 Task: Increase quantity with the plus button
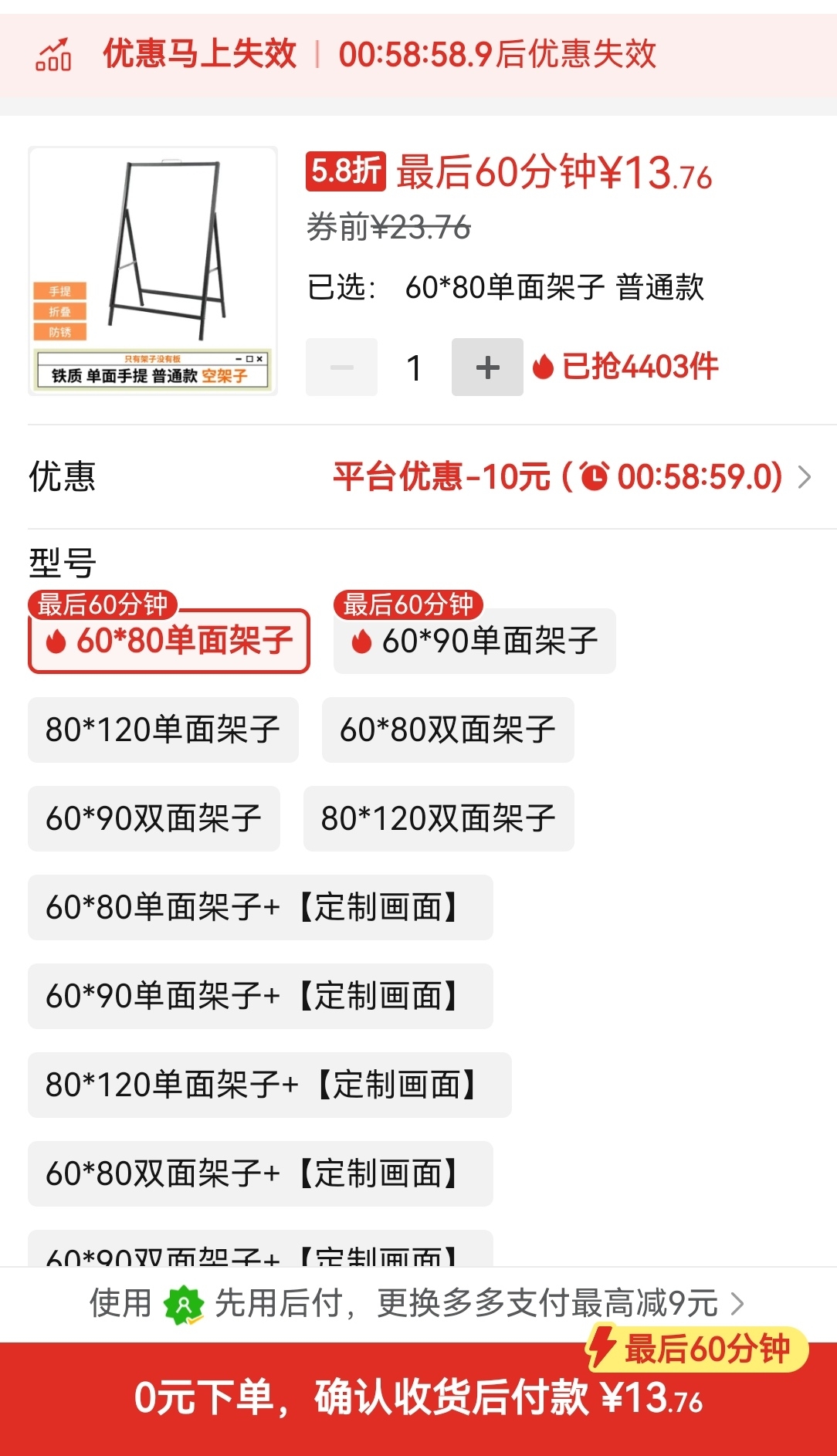pyautogui.click(x=487, y=367)
